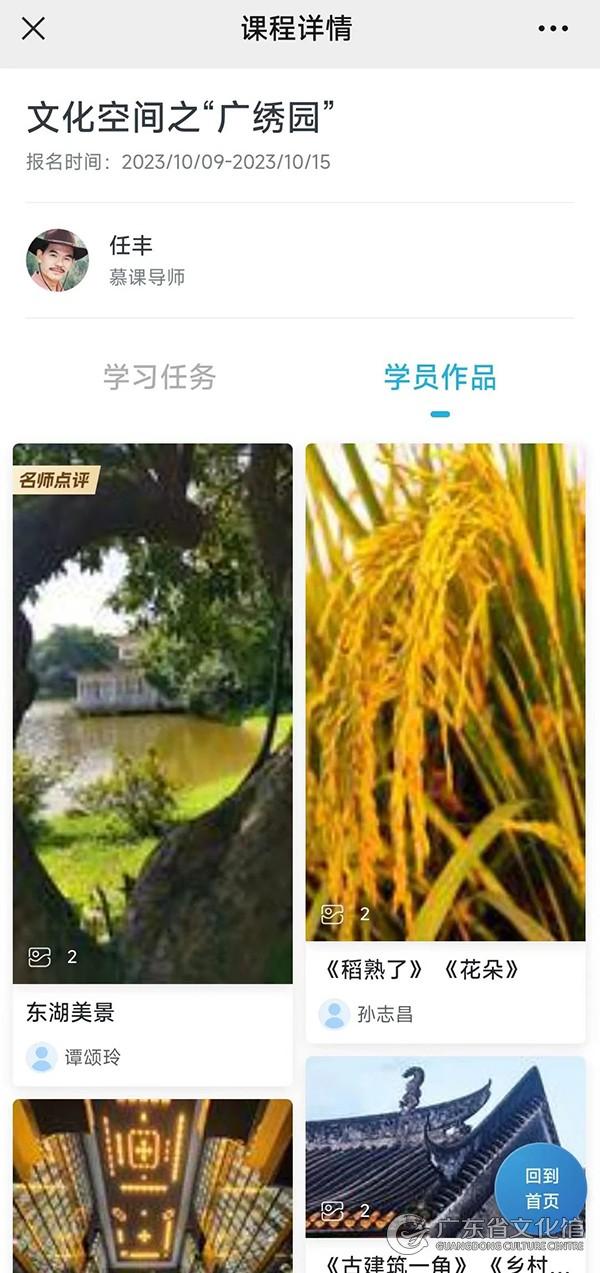Open the lit ceiling photo work card

pyautogui.click(x=153, y=1186)
